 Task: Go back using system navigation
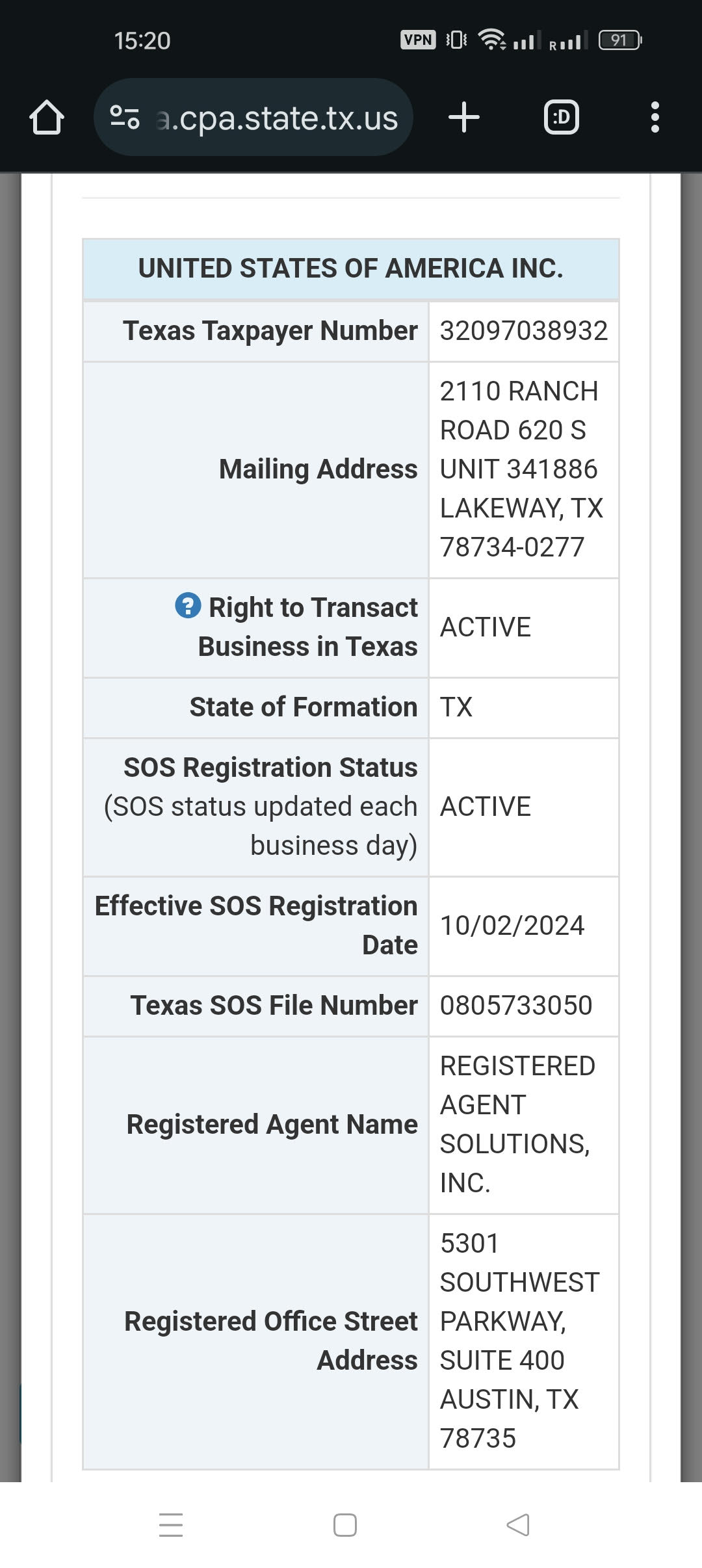518,1525
